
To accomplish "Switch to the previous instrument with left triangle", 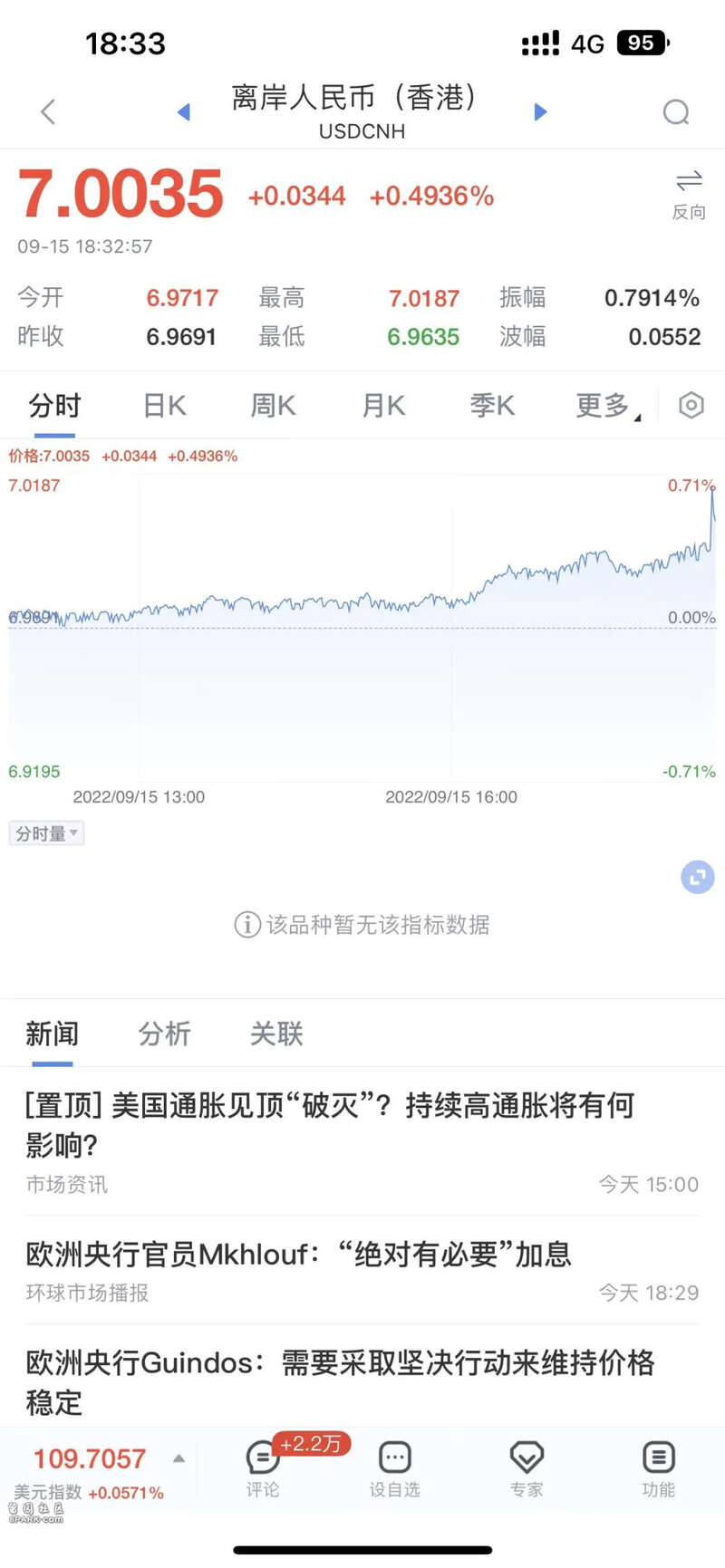I will pos(183,111).
